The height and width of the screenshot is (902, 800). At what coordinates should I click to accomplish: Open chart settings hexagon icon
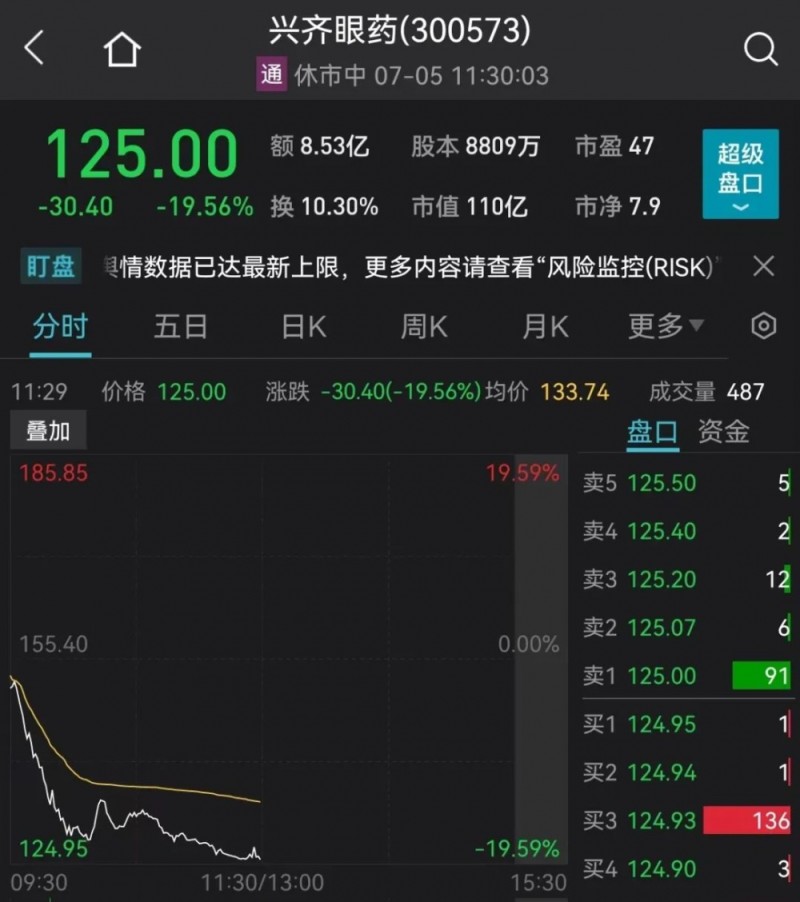[763, 326]
